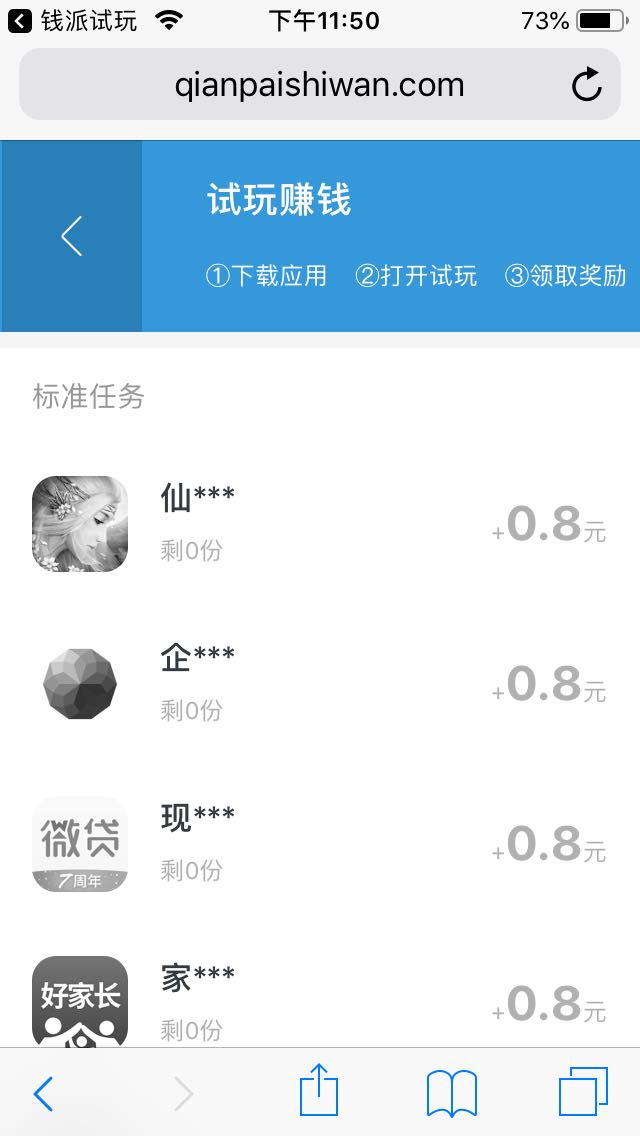This screenshot has width=640, height=1136.
Task: Return to the 钱派试玩 app
Action: [x=72, y=20]
